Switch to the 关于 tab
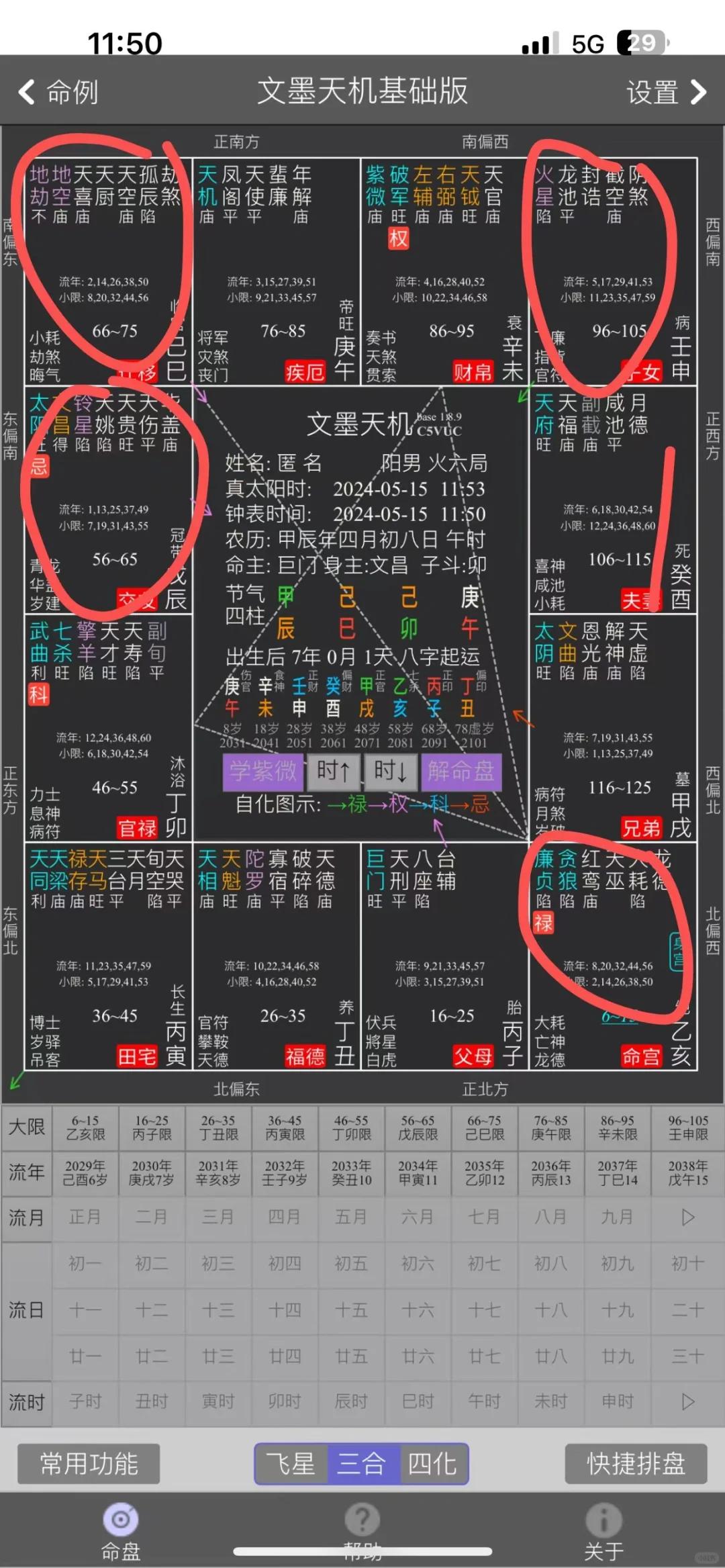The width and height of the screenshot is (725, 1568). [603, 1532]
